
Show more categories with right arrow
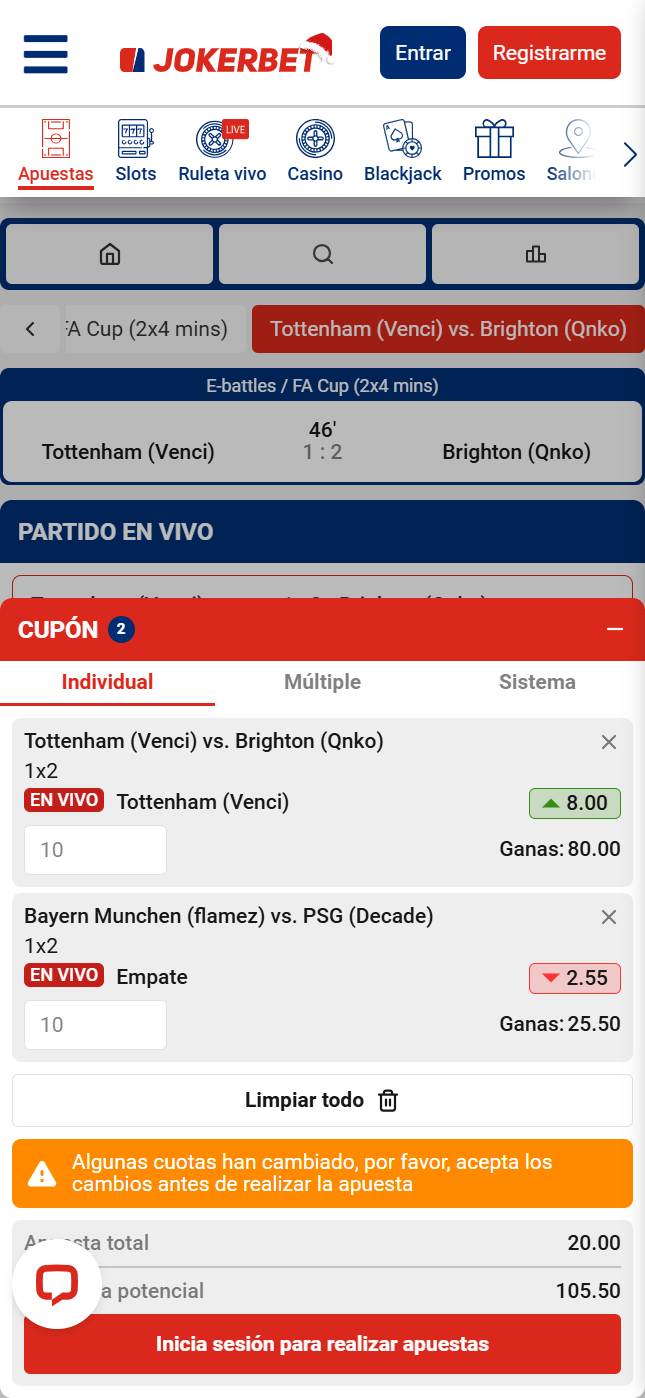coord(629,155)
